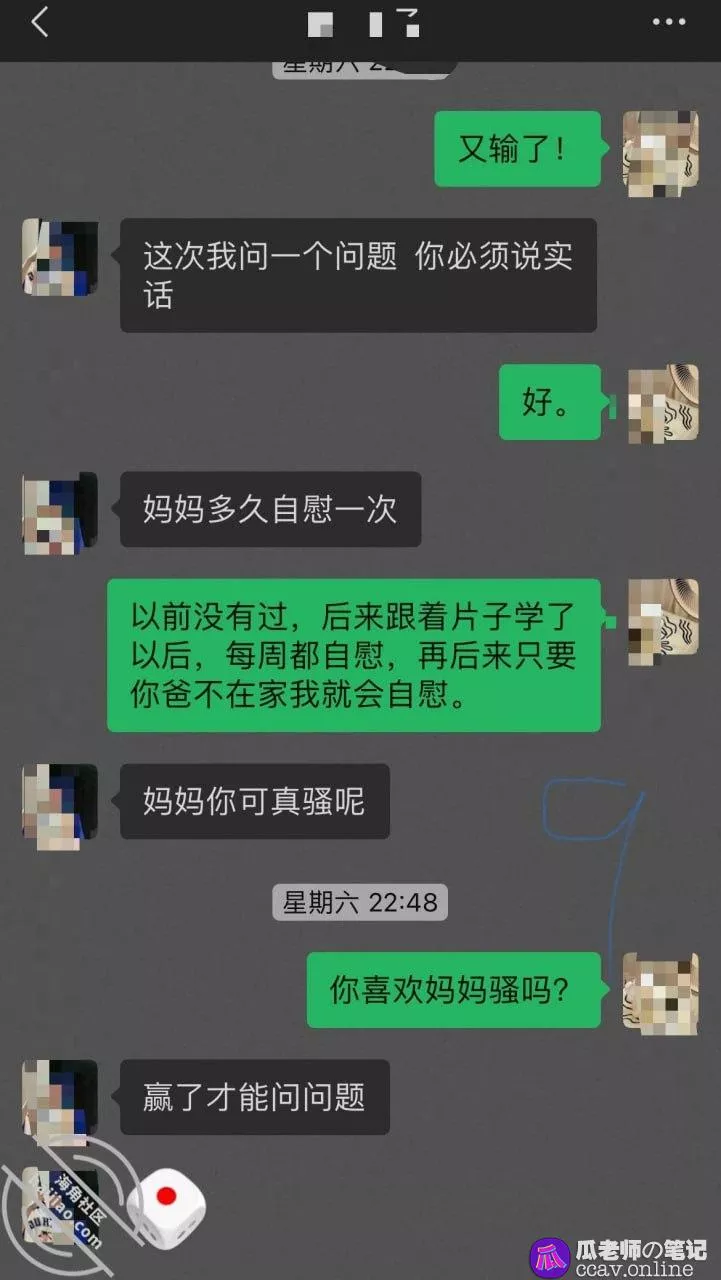View contact avatar beside 这次我问一个问题 message

pos(60,258)
